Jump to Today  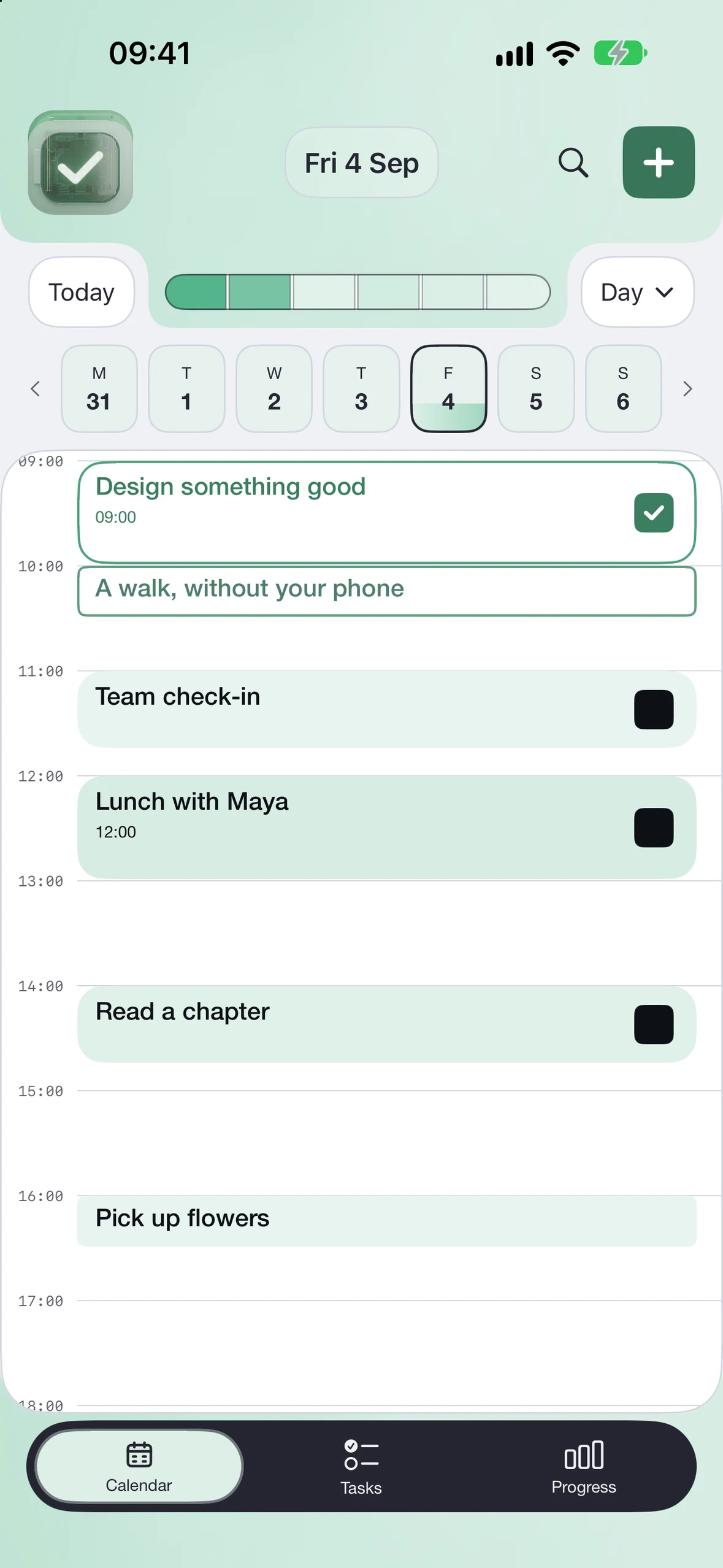[x=82, y=292]
